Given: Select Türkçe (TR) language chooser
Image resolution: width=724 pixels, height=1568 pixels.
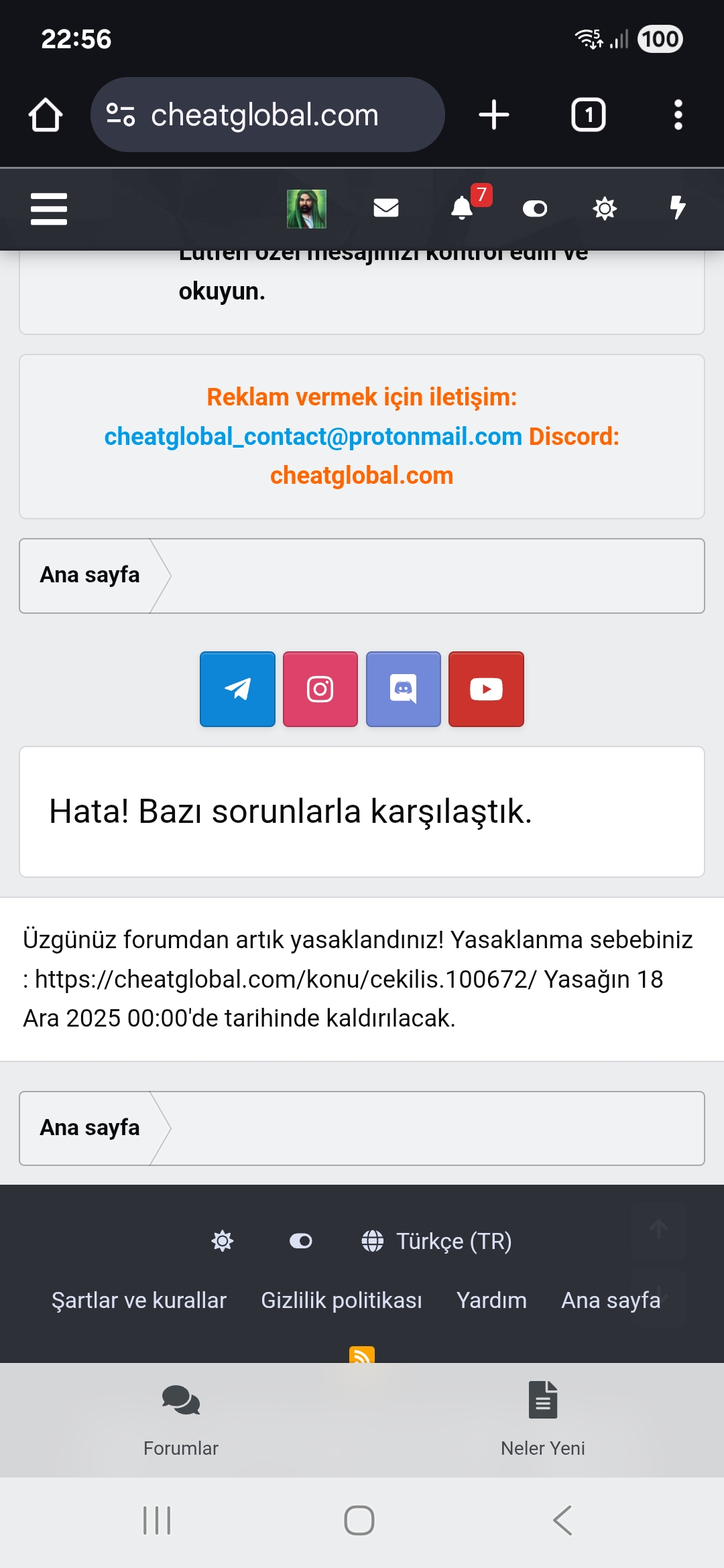Looking at the screenshot, I should coord(437,1241).
